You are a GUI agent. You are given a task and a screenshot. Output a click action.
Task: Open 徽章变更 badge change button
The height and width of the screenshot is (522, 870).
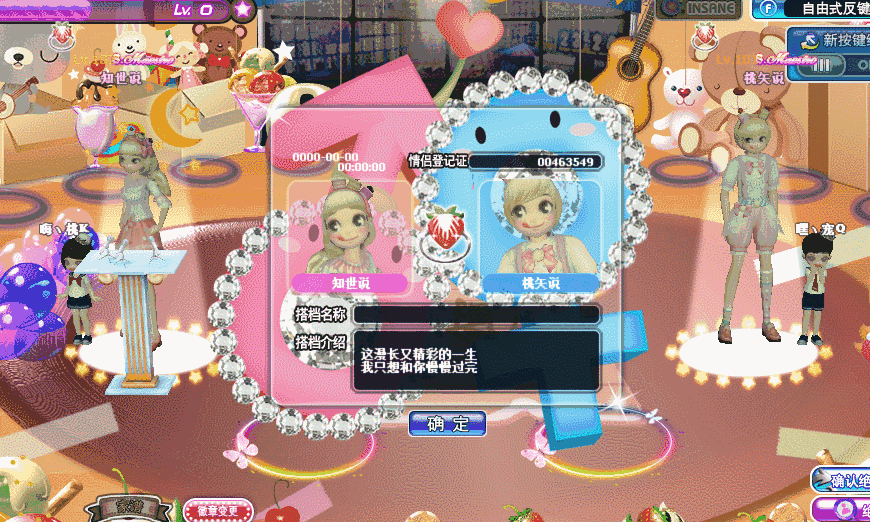(218, 510)
